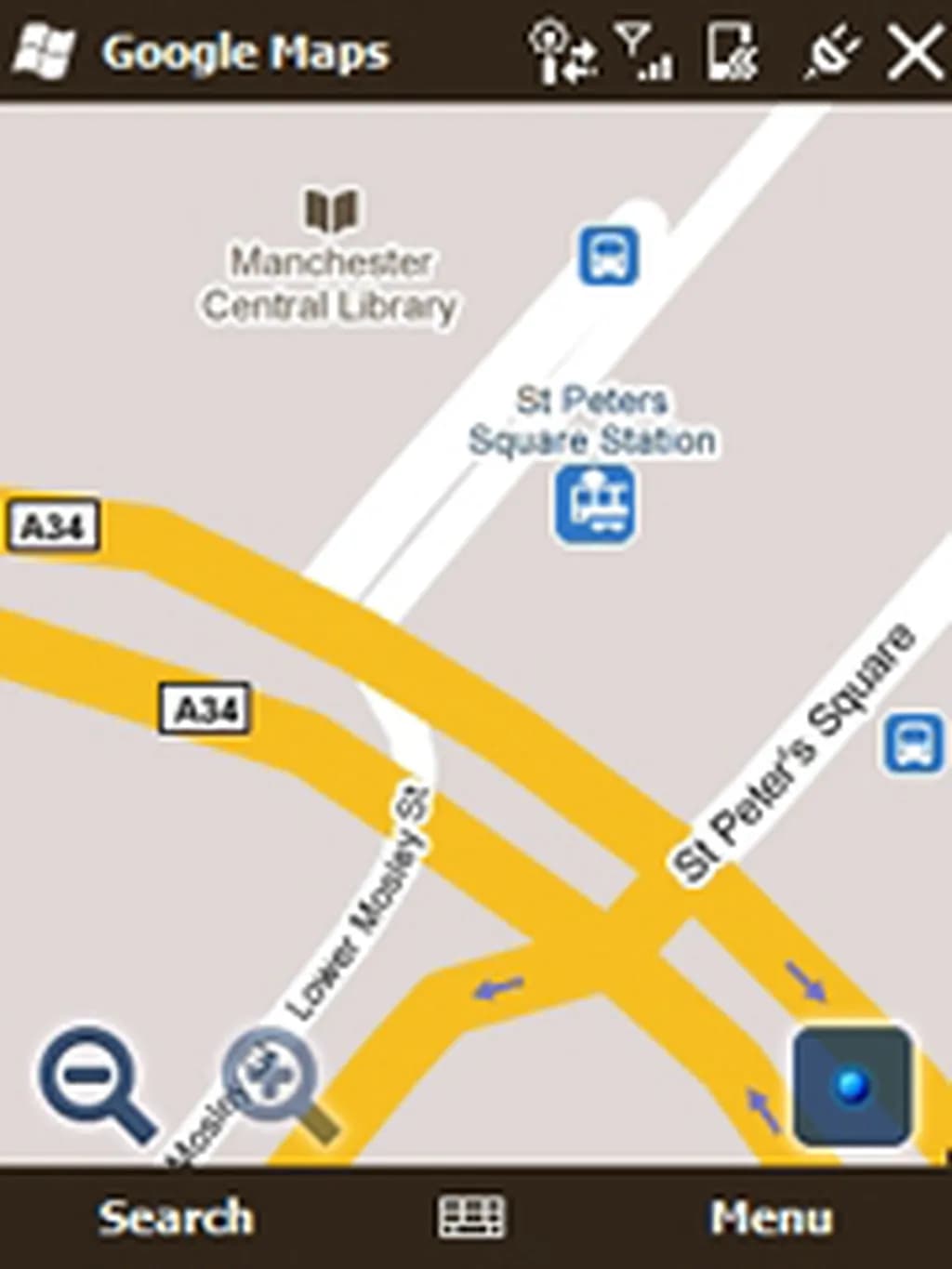
Task: Close Google Maps with the X
Action: [x=915, y=52]
